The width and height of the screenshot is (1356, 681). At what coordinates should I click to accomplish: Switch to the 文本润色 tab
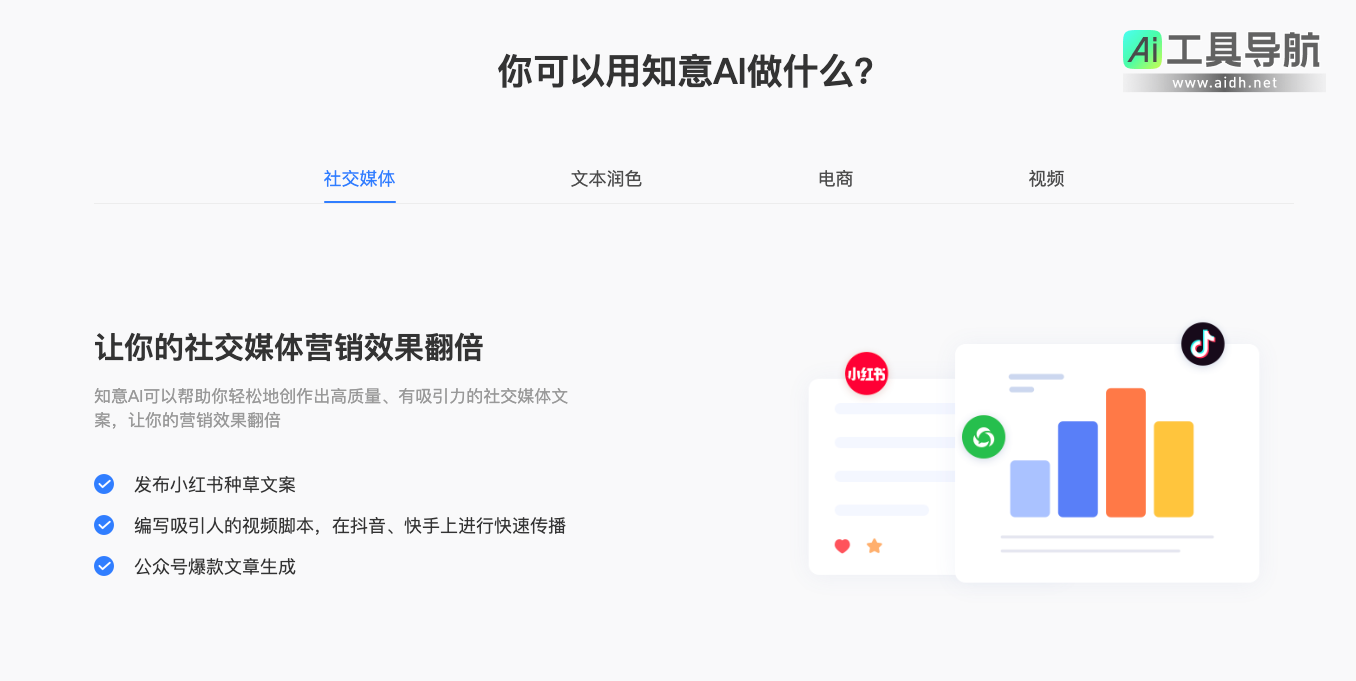[606, 179]
